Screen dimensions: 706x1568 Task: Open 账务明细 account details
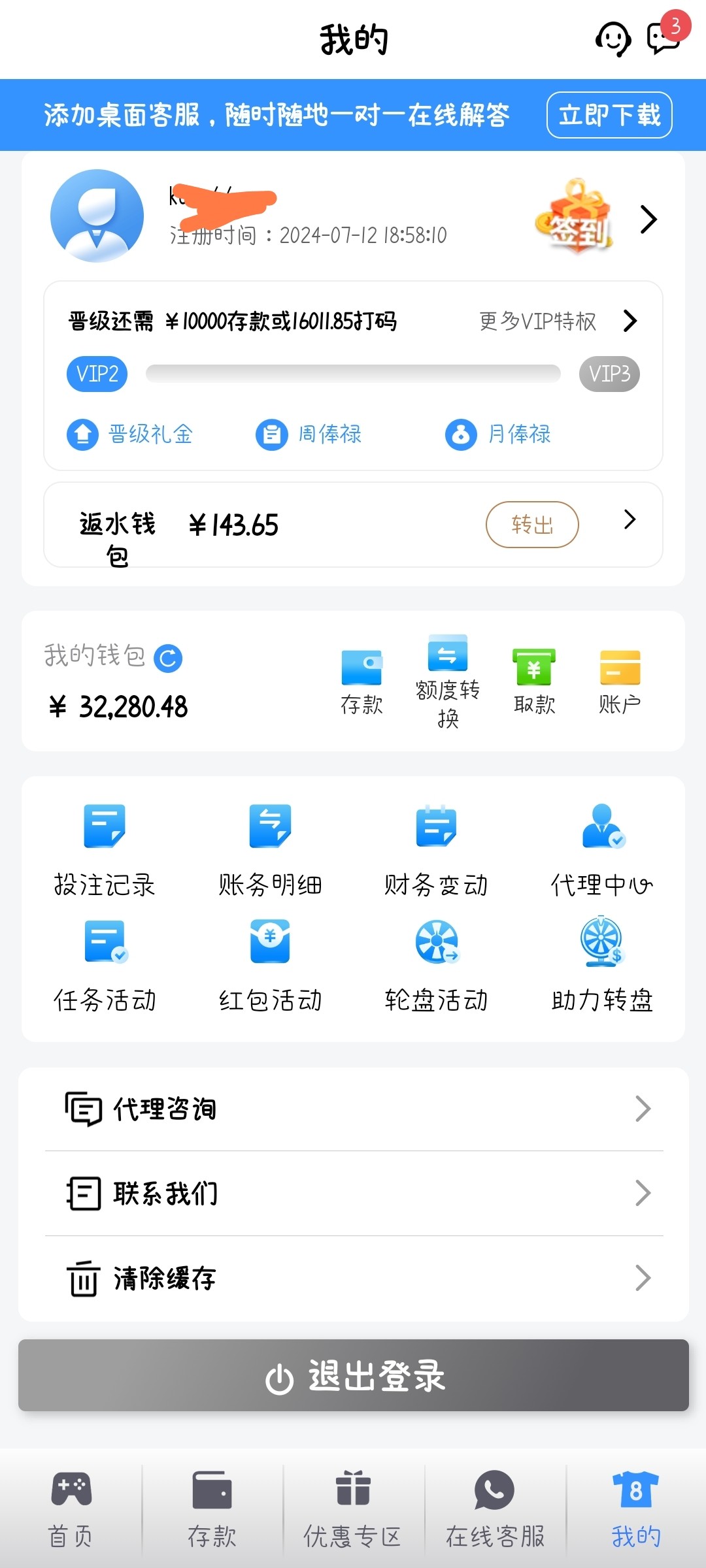point(270,850)
